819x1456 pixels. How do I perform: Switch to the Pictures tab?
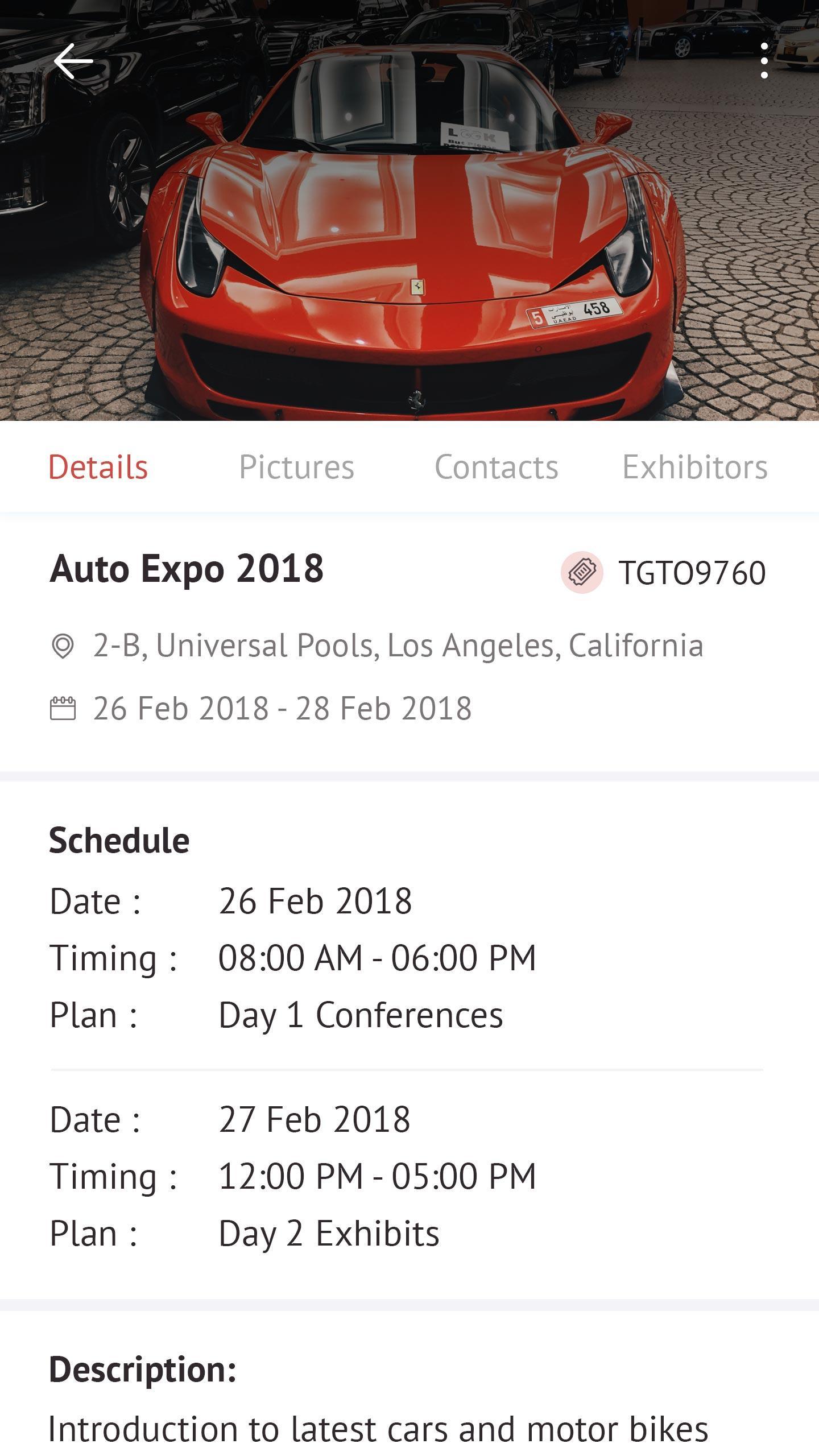click(296, 468)
